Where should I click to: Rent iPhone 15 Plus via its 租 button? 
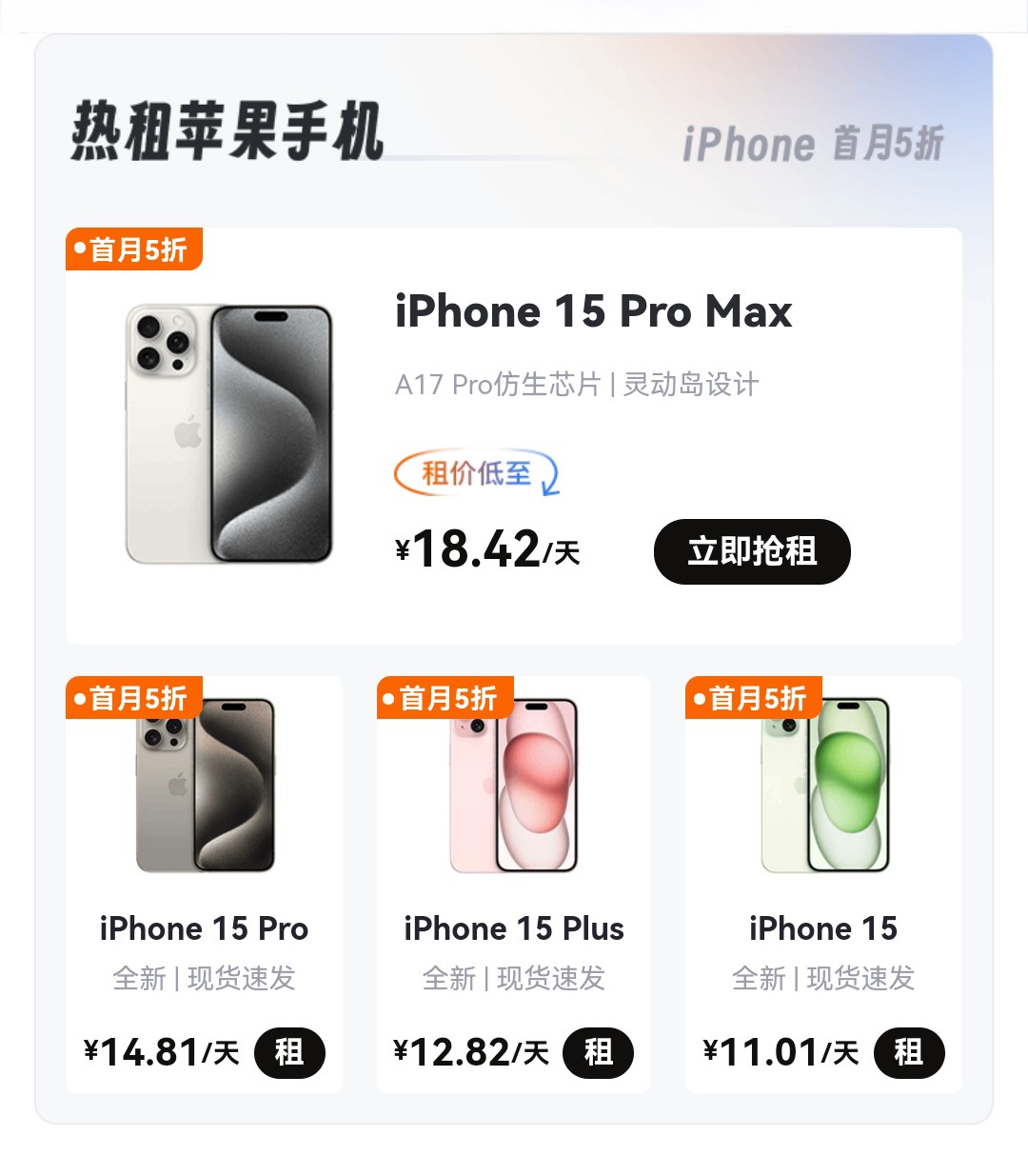coord(598,1052)
